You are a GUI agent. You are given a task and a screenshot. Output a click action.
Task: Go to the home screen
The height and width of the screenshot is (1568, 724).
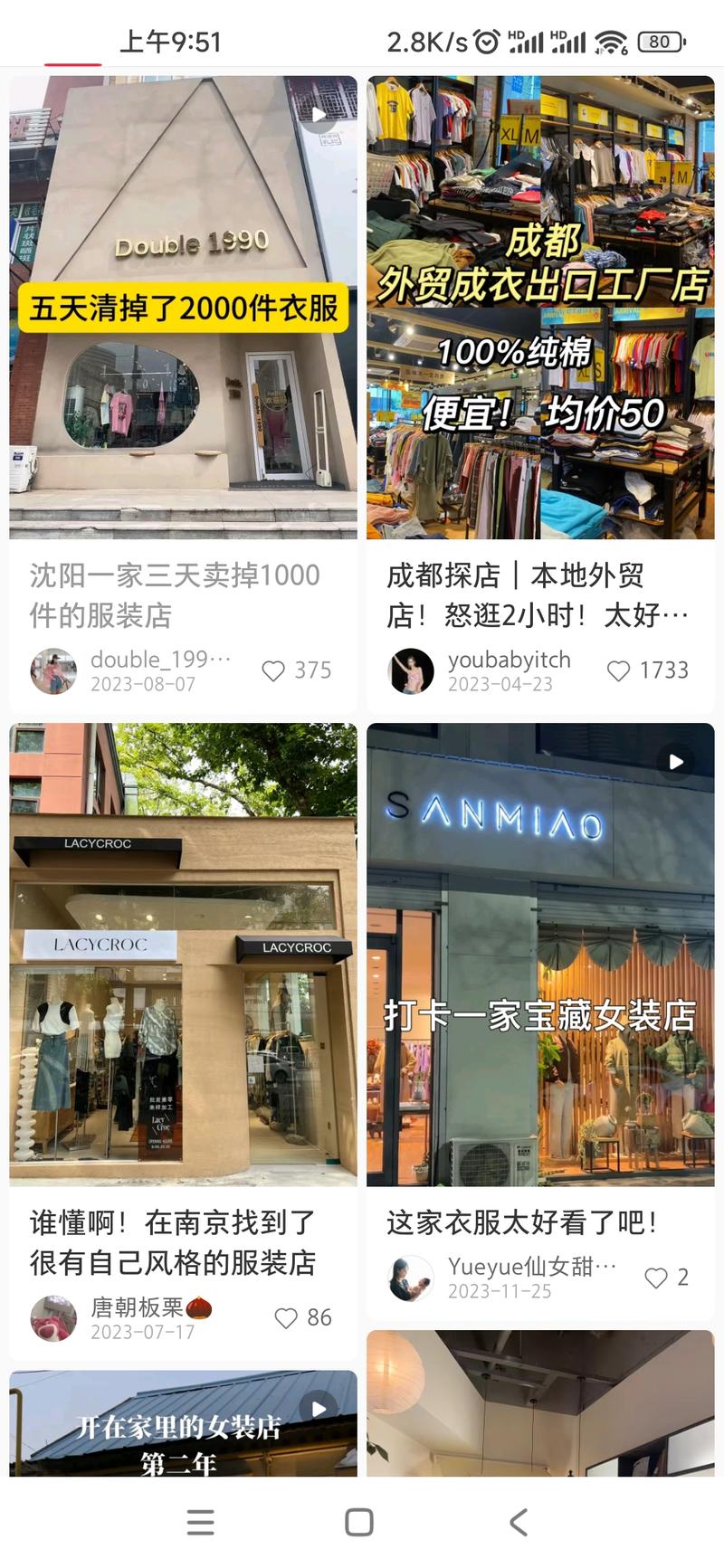coord(359,1522)
